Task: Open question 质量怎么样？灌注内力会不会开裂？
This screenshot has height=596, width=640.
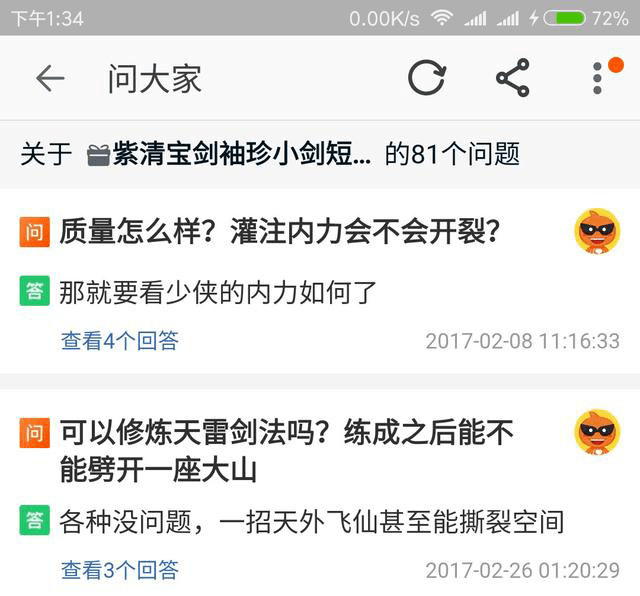Action: point(280,232)
